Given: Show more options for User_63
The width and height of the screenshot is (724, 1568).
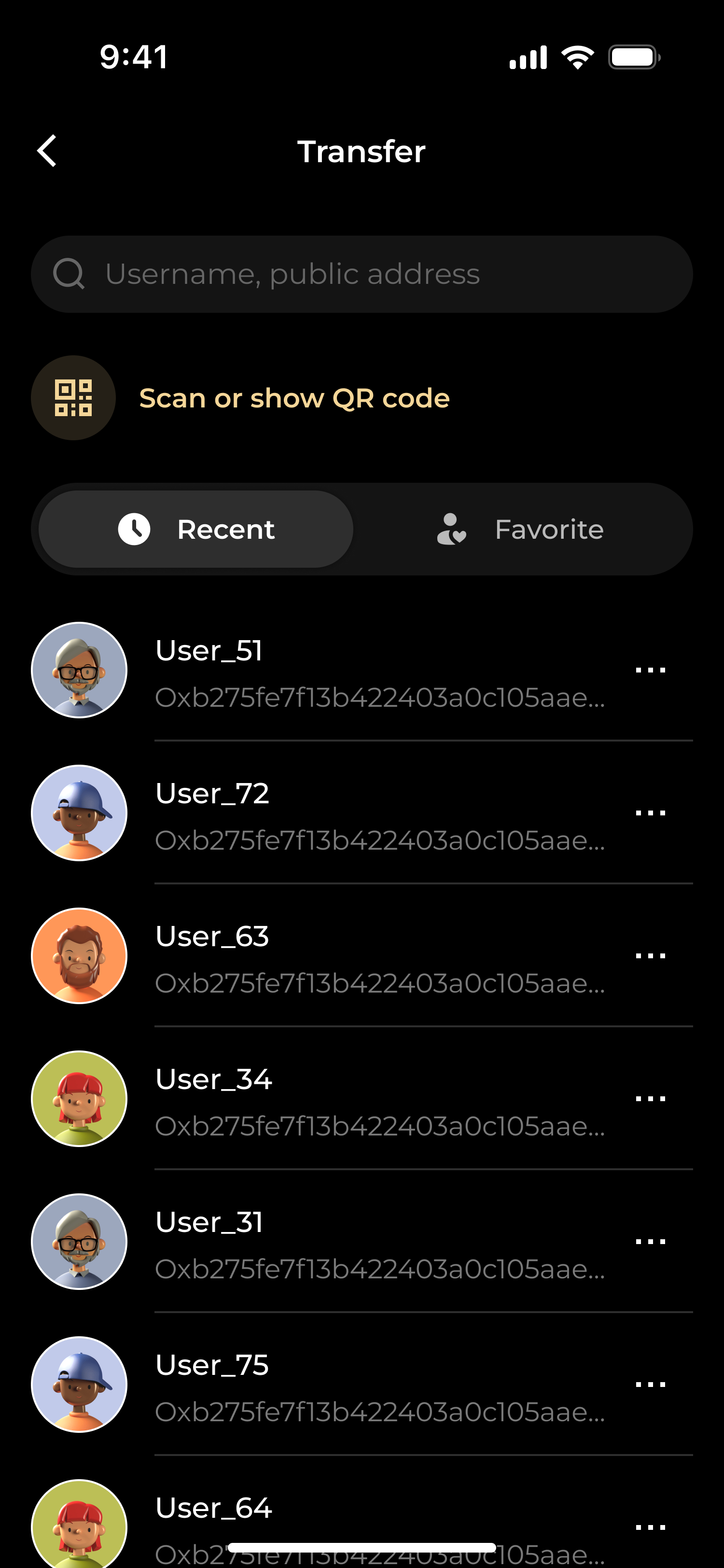Looking at the screenshot, I should coord(650,956).
